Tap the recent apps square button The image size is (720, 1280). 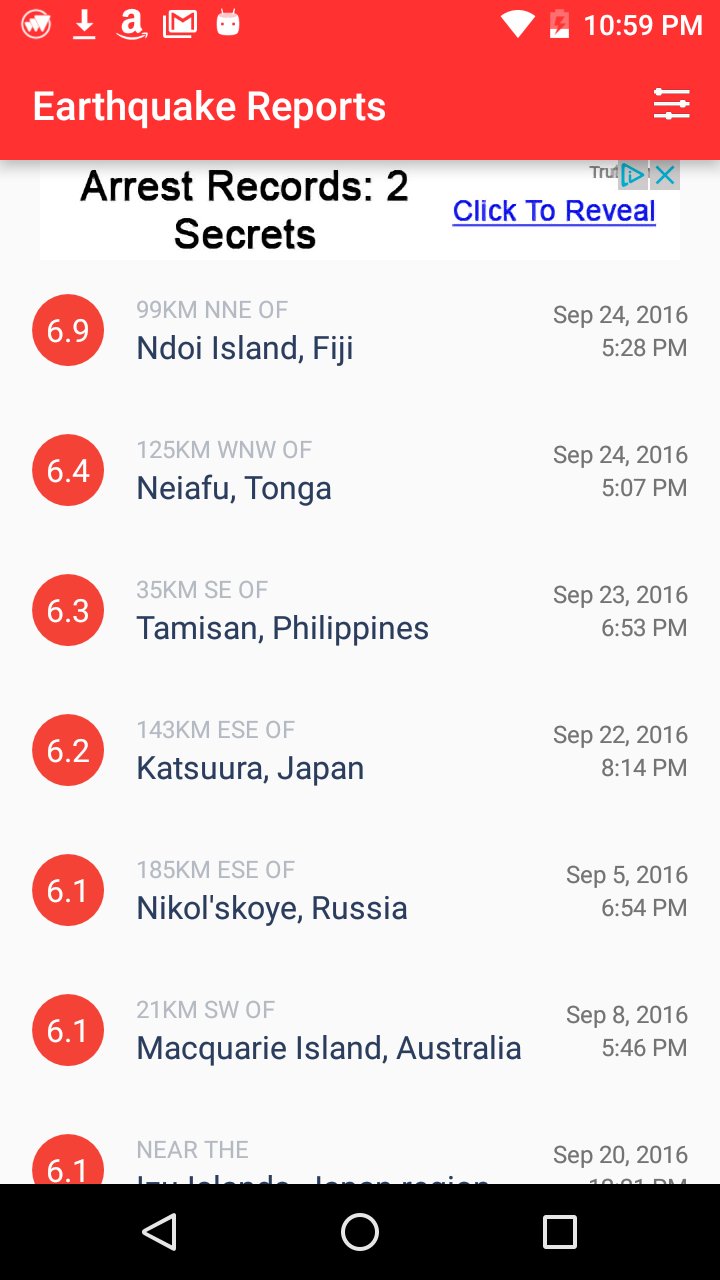point(559,1232)
